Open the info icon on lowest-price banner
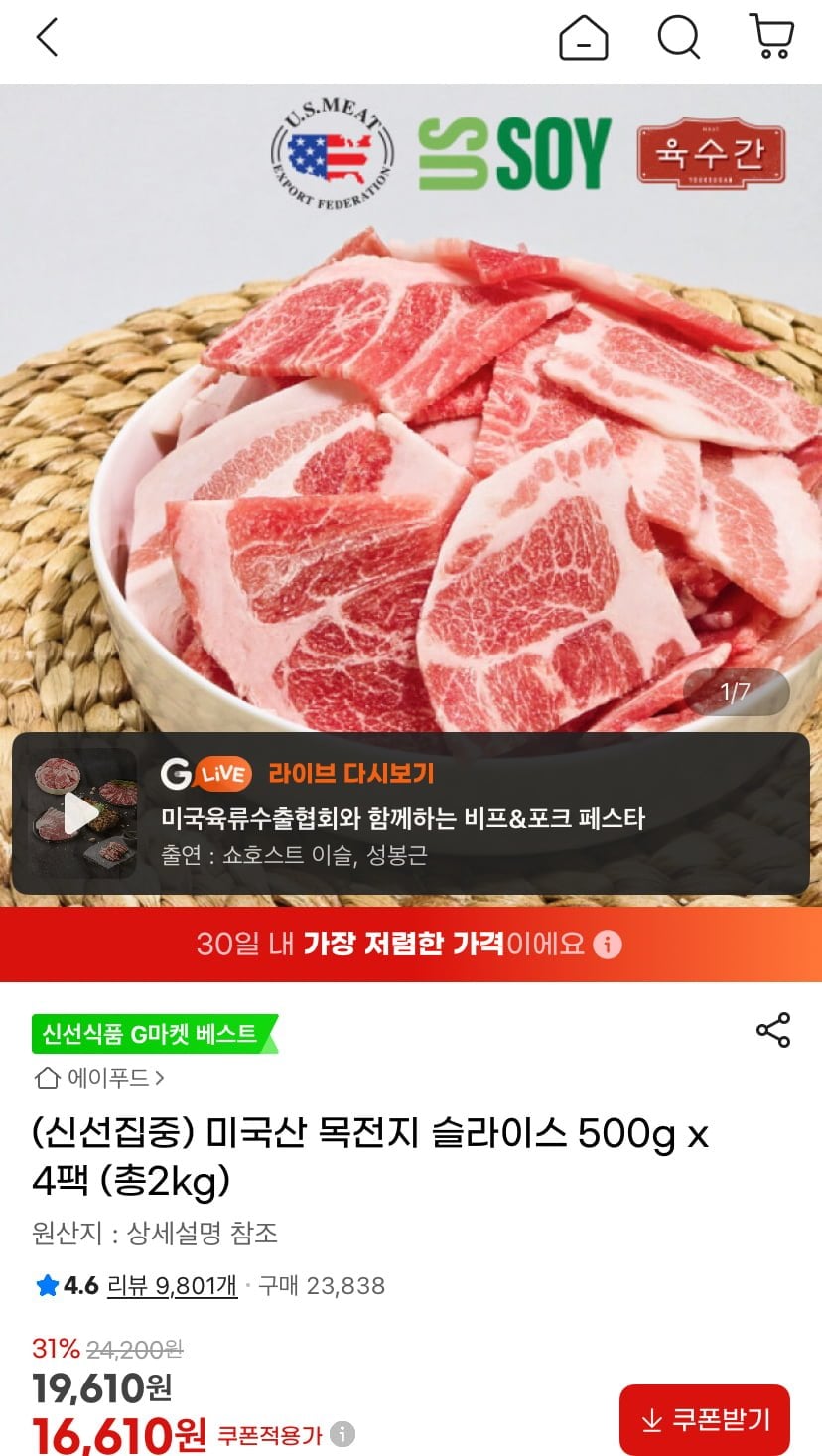822x1456 pixels. click(x=608, y=944)
